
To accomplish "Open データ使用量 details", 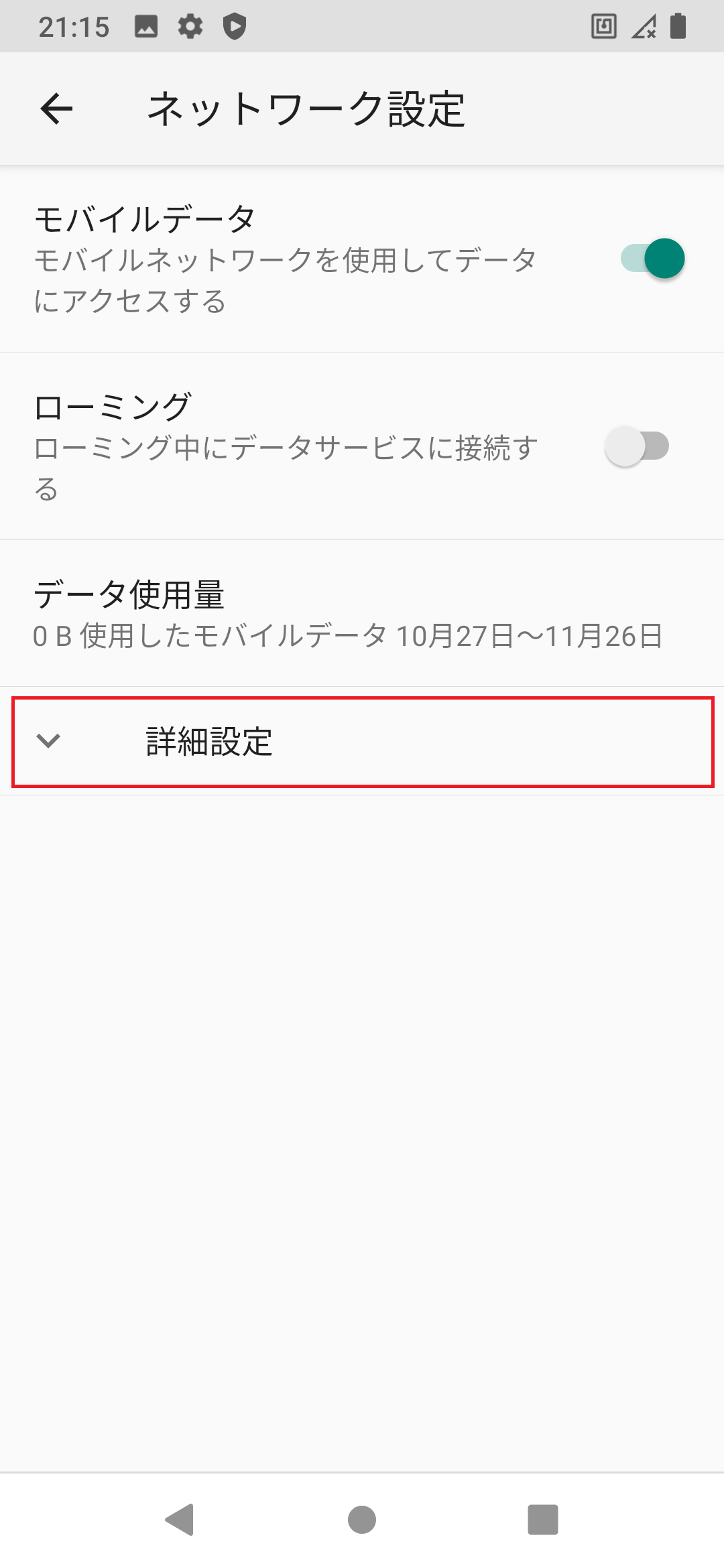I will pyautogui.click(x=362, y=614).
